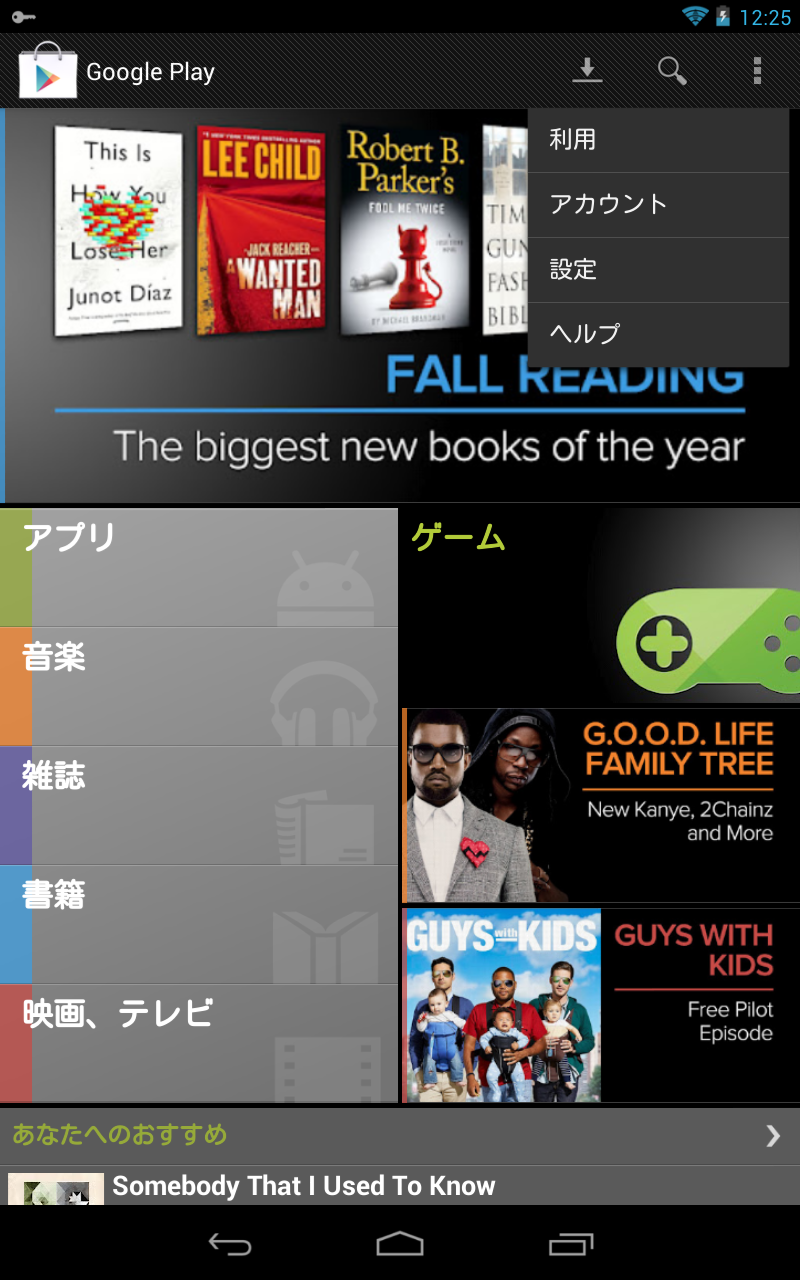The height and width of the screenshot is (1280, 800).
Task: Open the ゲーム tile
Action: tap(600, 605)
